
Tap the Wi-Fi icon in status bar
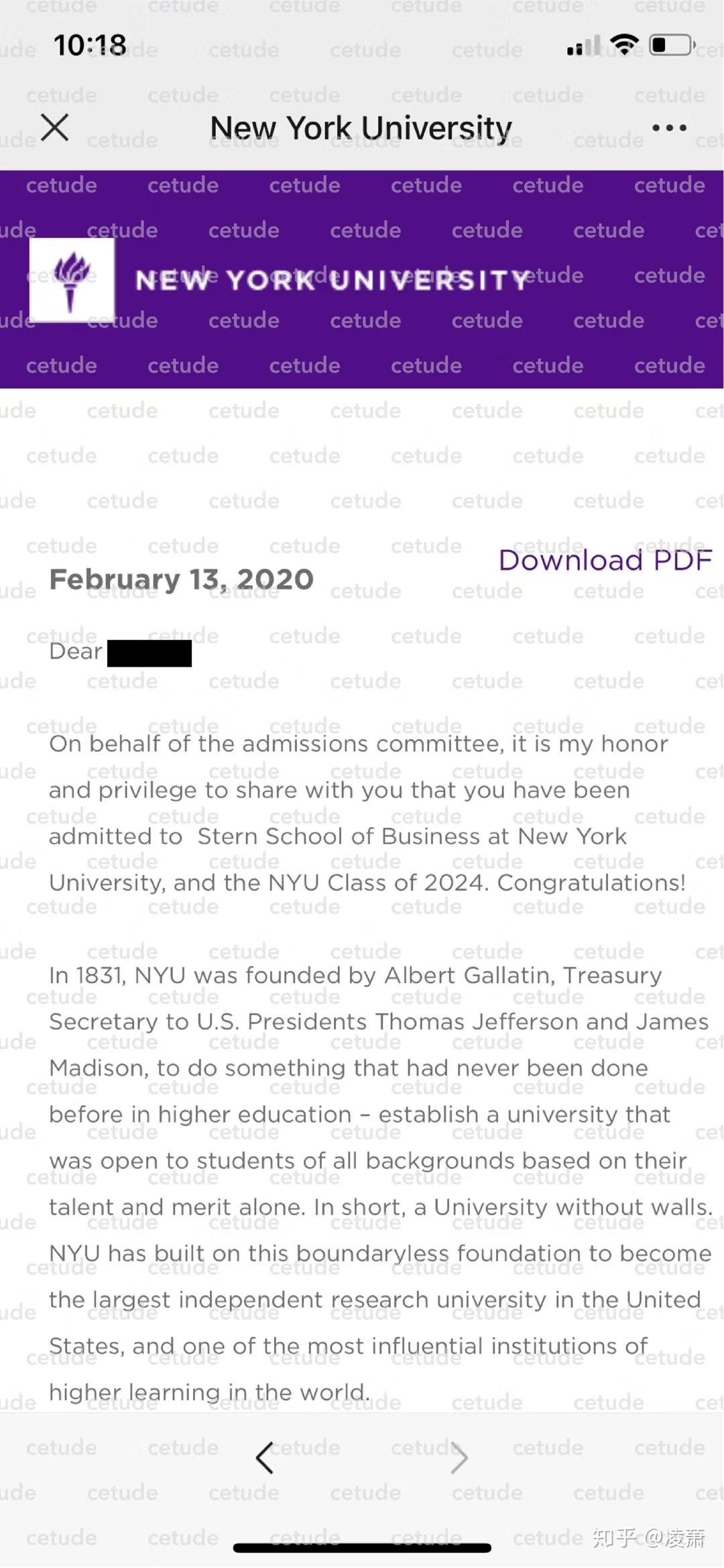click(623, 45)
